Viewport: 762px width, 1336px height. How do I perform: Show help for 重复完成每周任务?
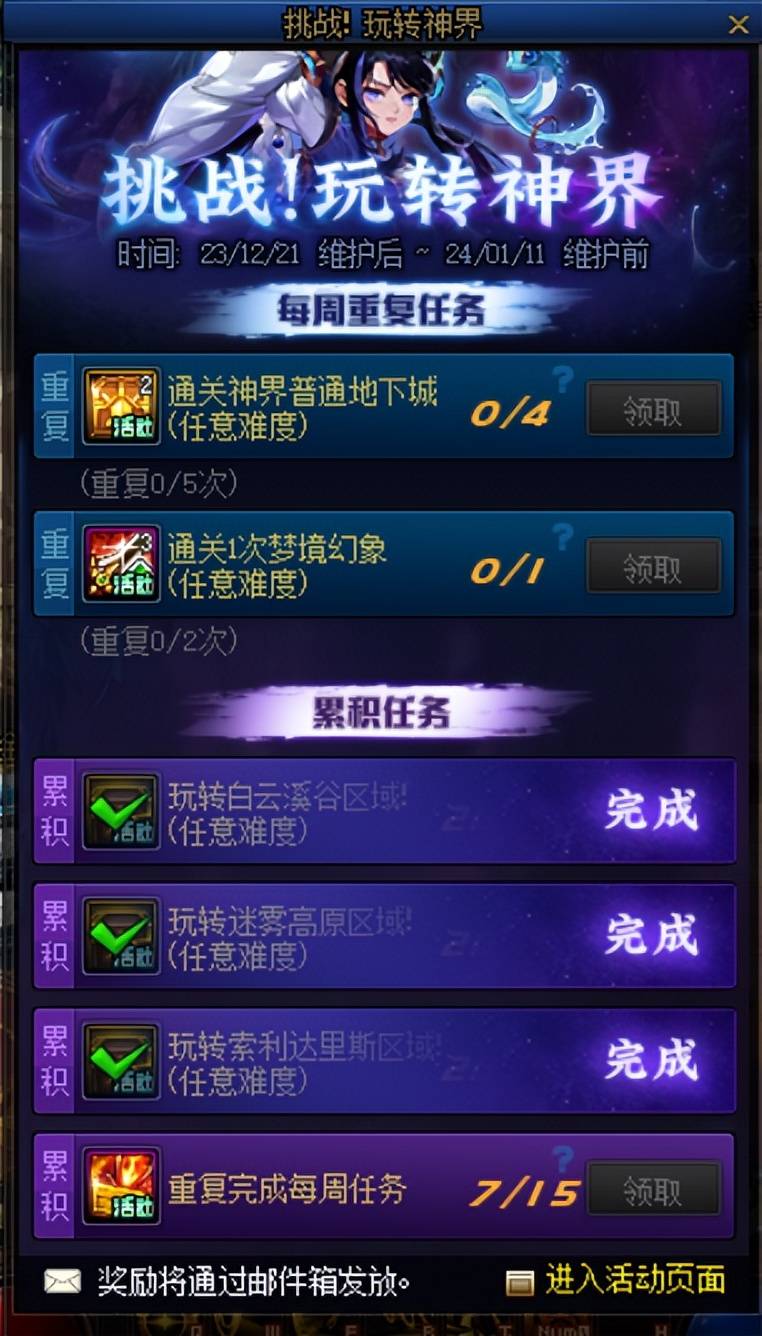coord(563,1160)
